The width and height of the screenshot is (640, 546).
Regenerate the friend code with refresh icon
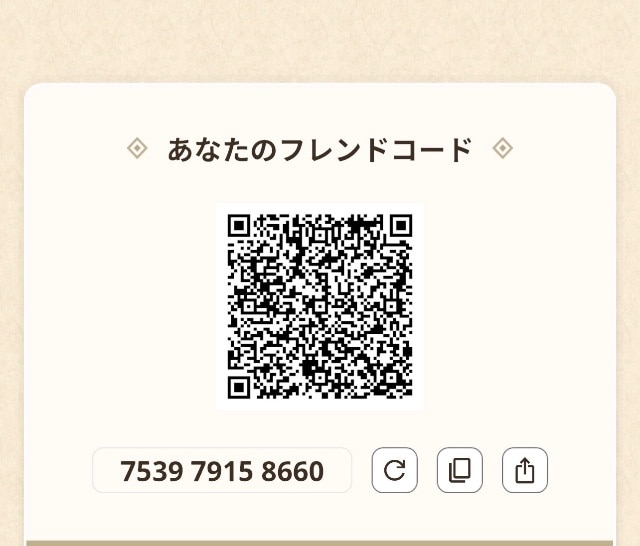click(x=394, y=470)
